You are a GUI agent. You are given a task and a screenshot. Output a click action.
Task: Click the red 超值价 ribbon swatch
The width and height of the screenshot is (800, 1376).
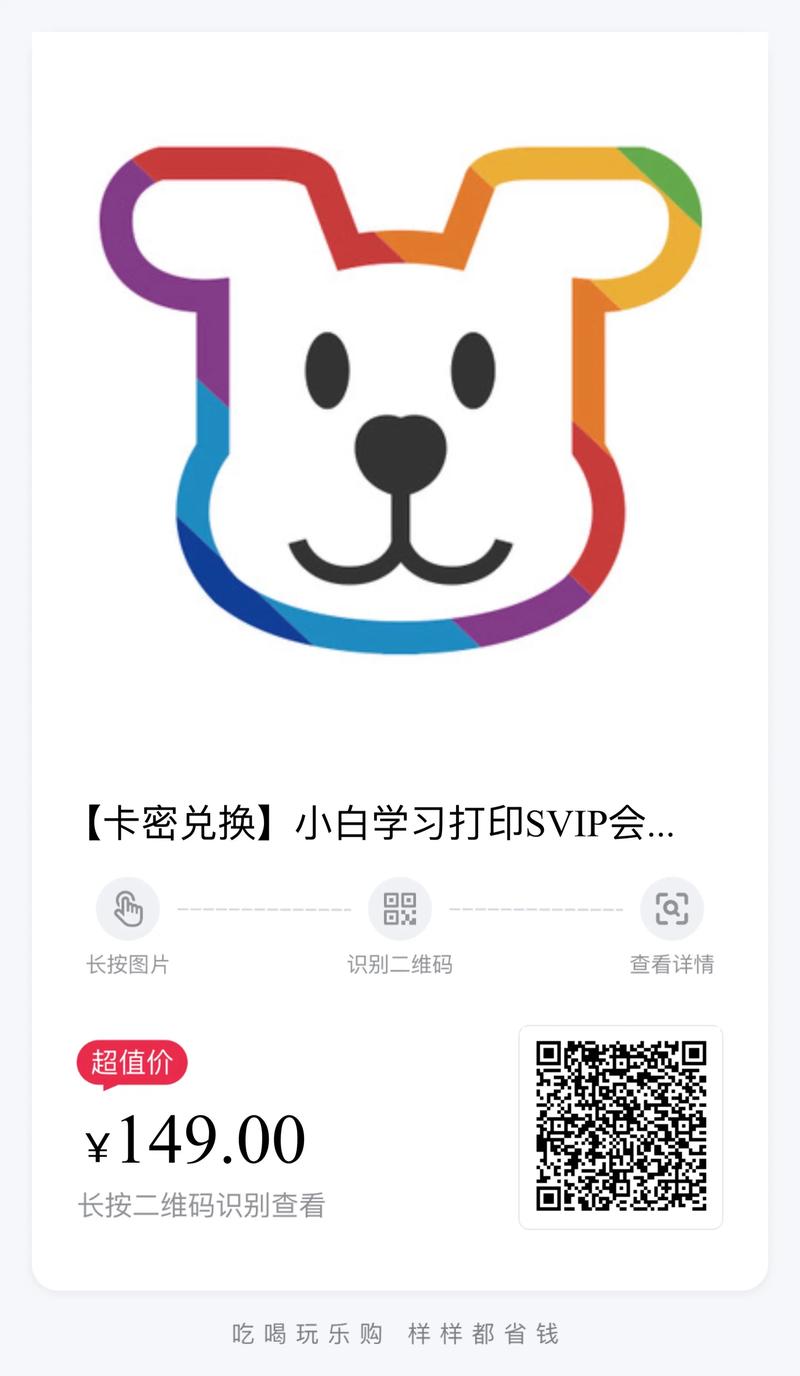(x=133, y=1064)
